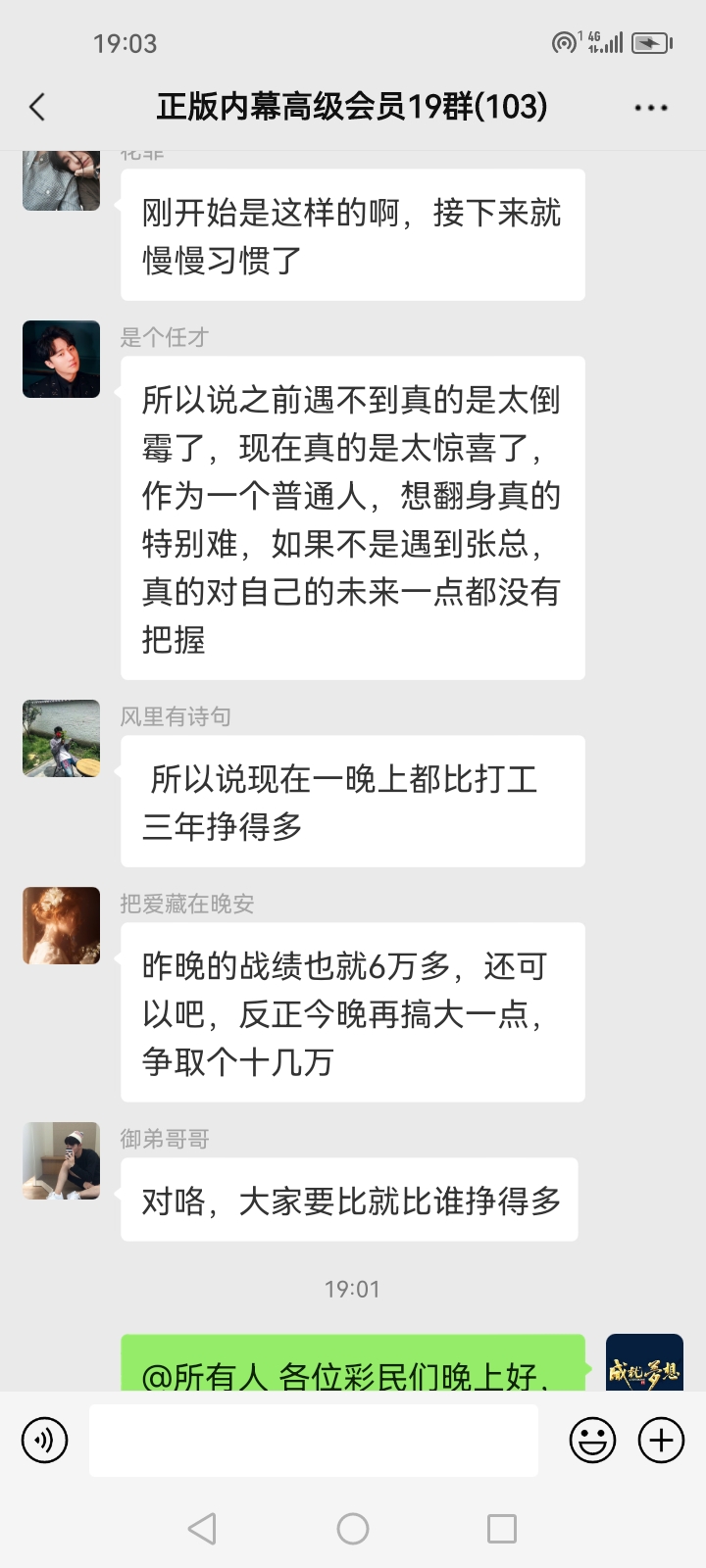Go back from the group chat

click(37, 107)
